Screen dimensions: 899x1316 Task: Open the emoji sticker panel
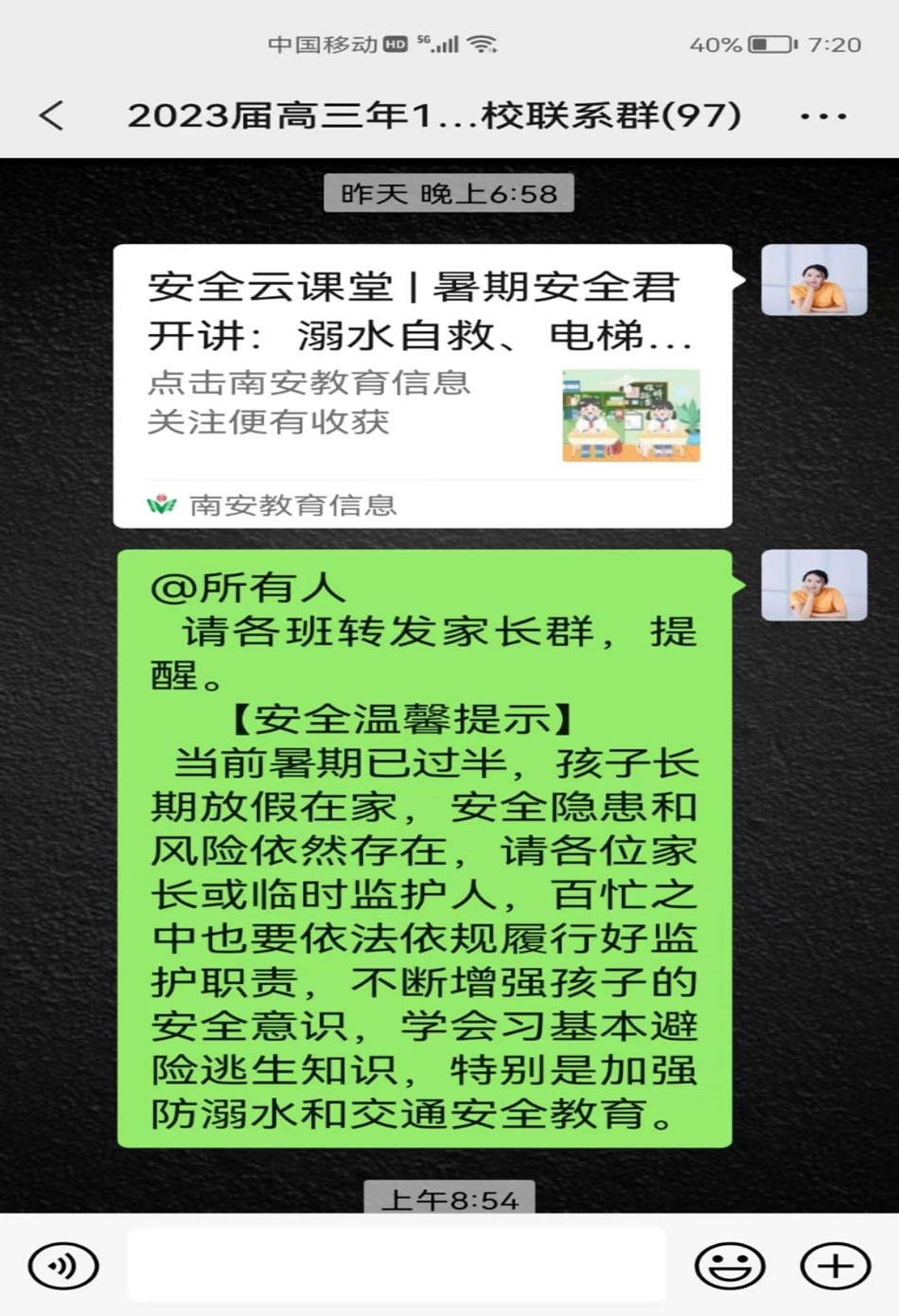[730, 1266]
